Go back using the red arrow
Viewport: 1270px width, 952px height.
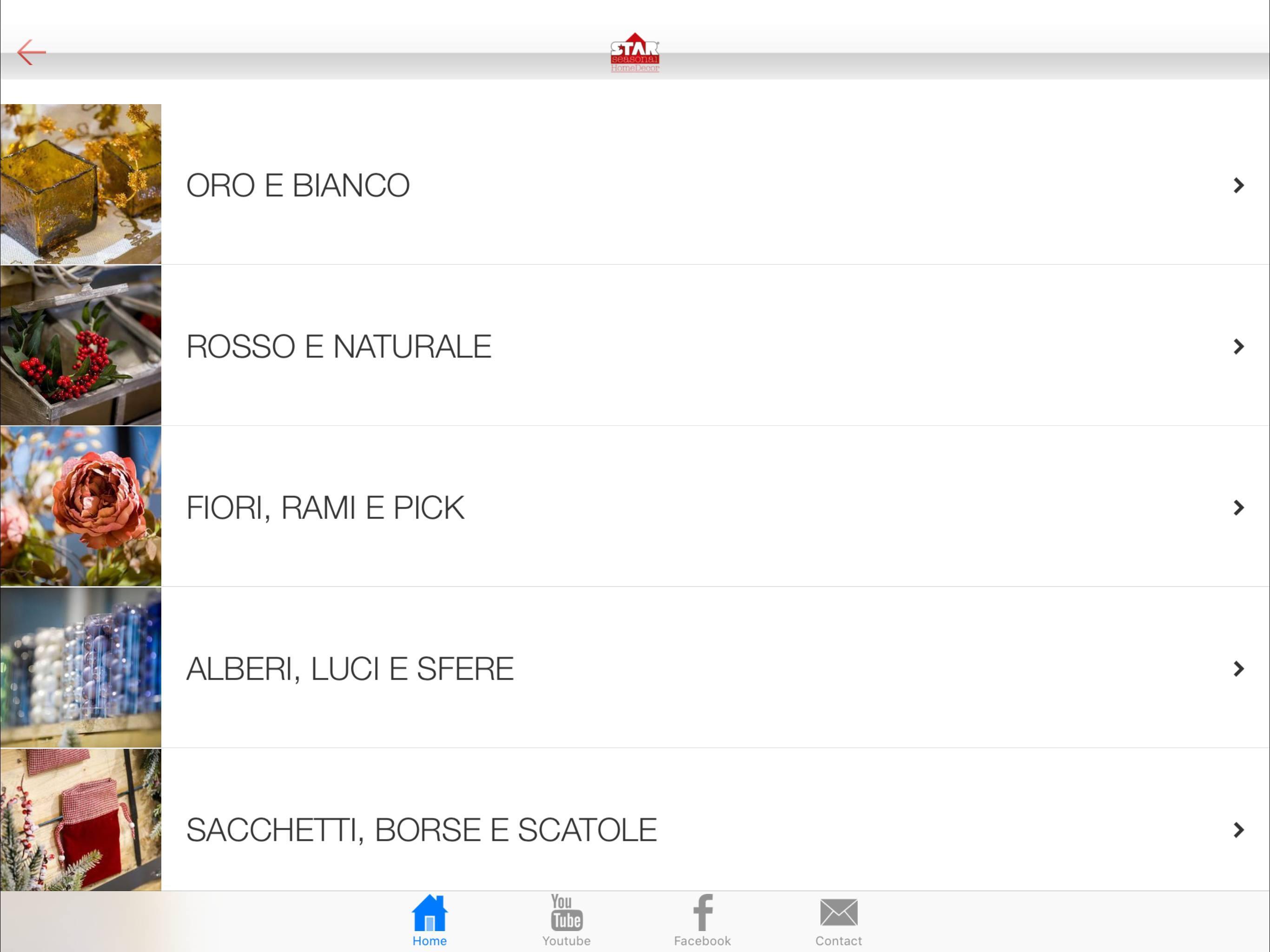(x=32, y=52)
